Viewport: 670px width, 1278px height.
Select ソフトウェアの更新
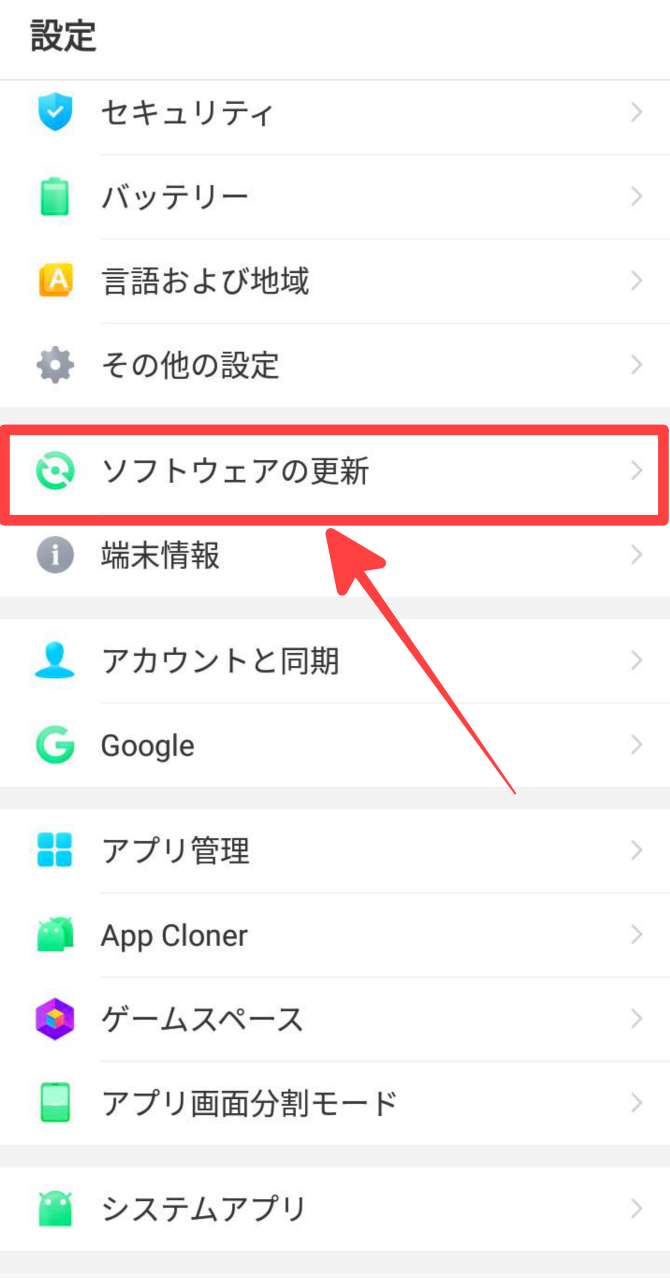(x=236, y=471)
